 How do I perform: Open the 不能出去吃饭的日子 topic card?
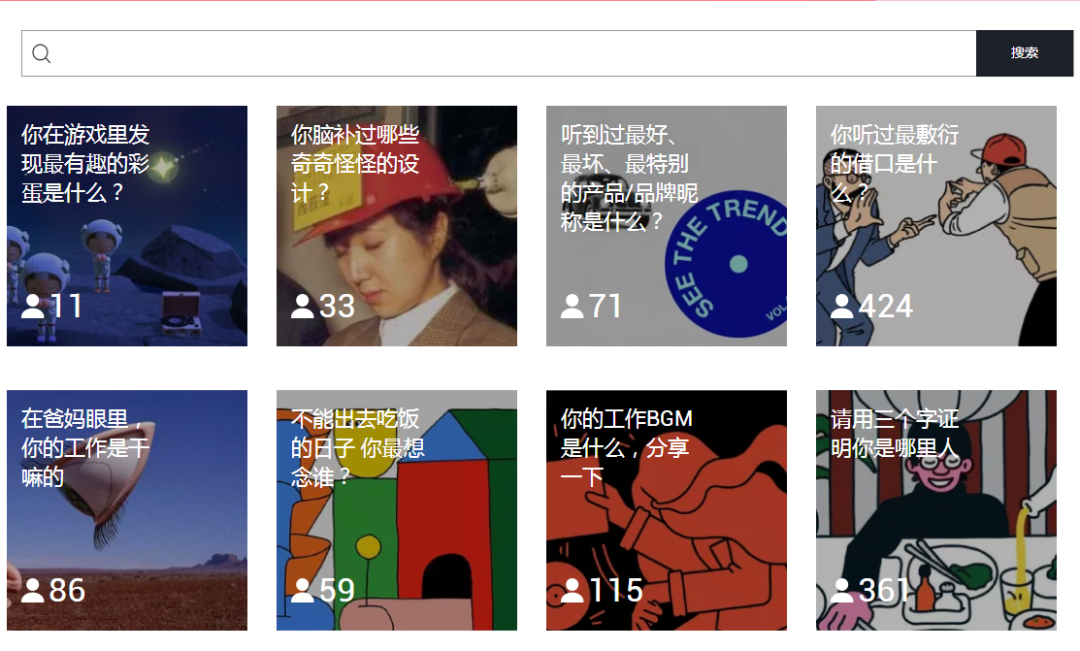[x=397, y=510]
